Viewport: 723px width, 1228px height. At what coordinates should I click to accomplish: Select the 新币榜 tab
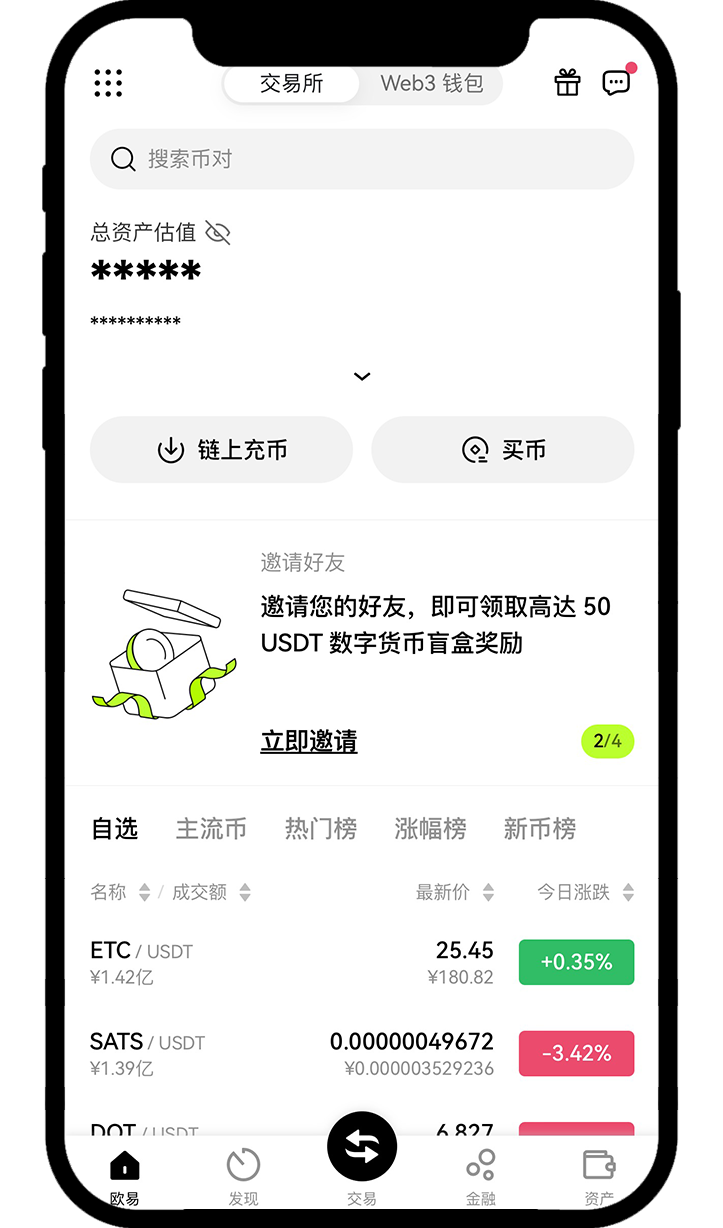pyautogui.click(x=539, y=829)
